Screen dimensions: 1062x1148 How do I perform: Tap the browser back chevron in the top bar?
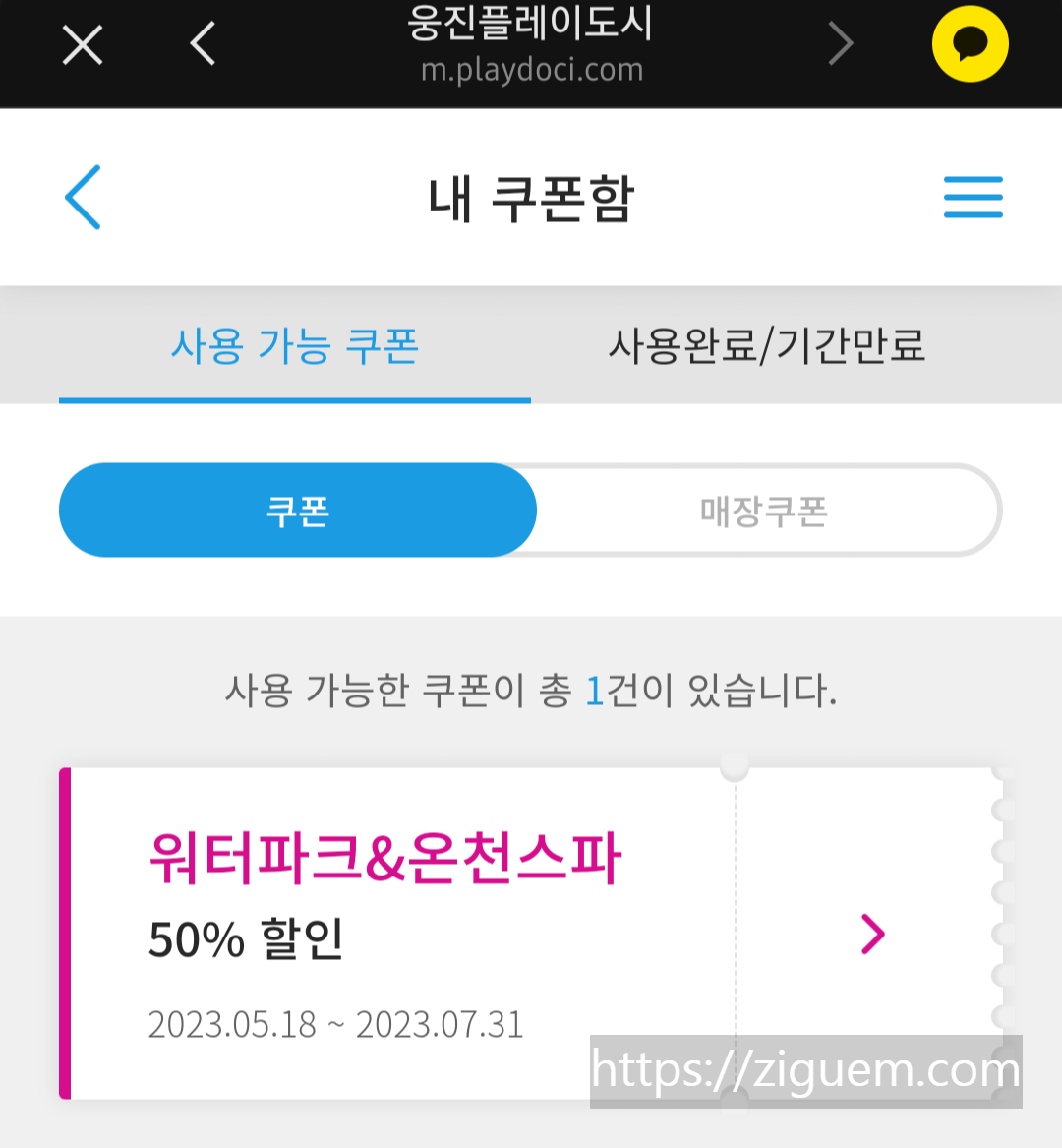pyautogui.click(x=202, y=44)
